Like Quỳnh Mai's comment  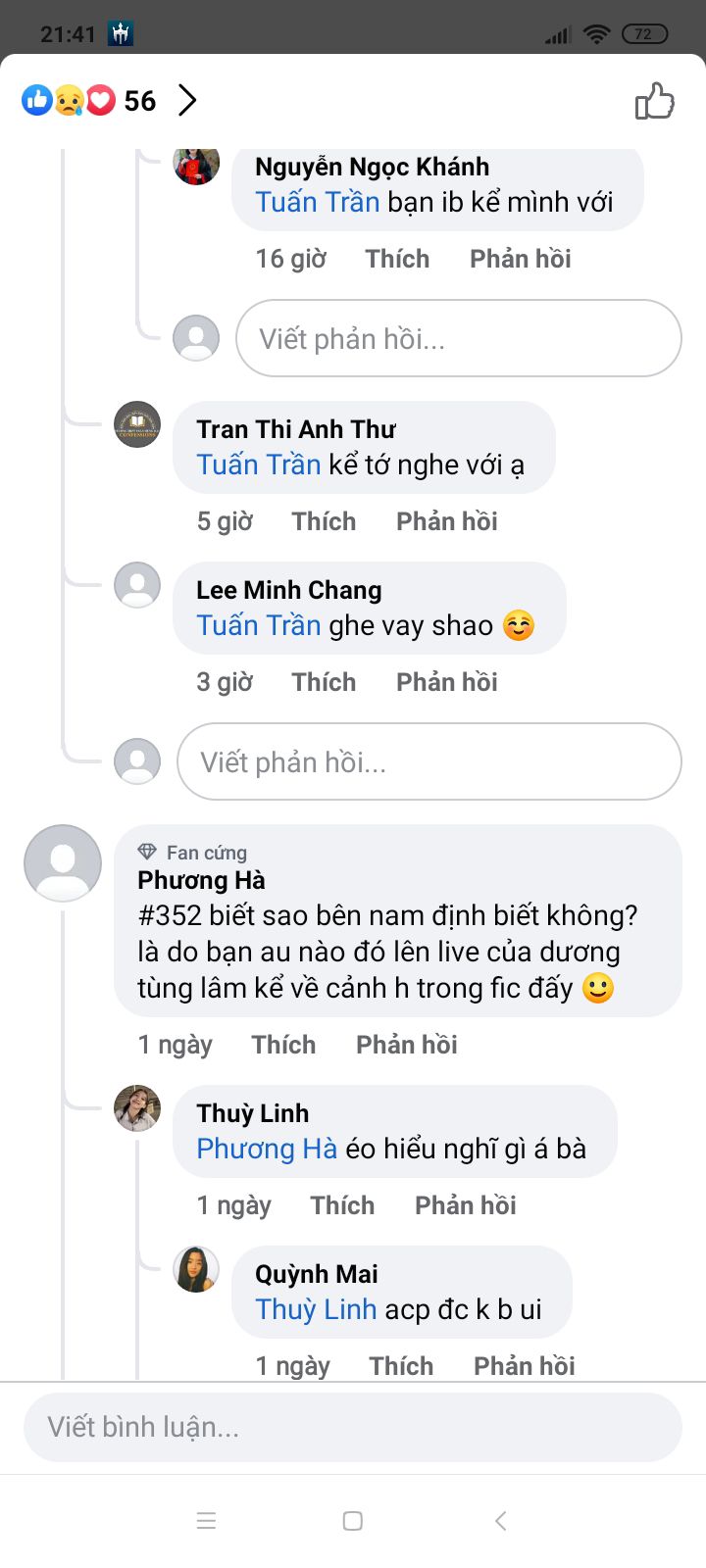coord(401,1366)
